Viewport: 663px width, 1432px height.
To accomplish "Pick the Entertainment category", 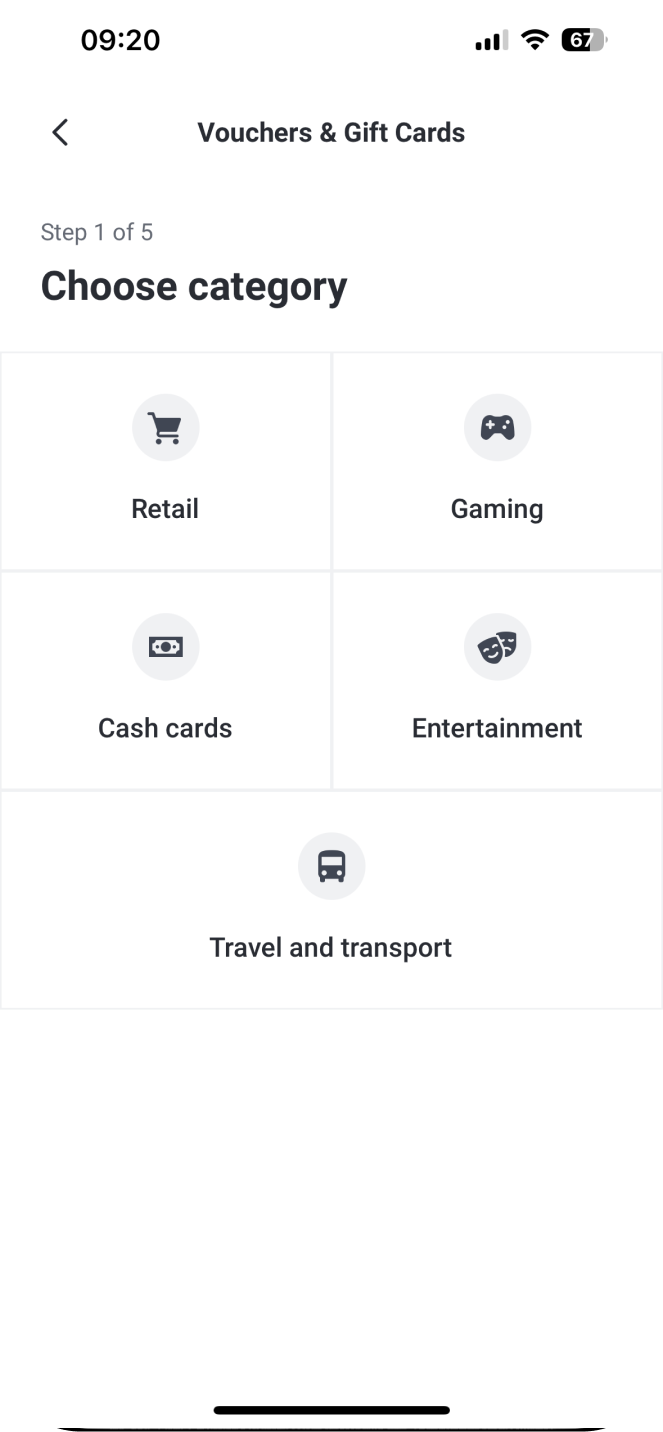I will tap(497, 681).
